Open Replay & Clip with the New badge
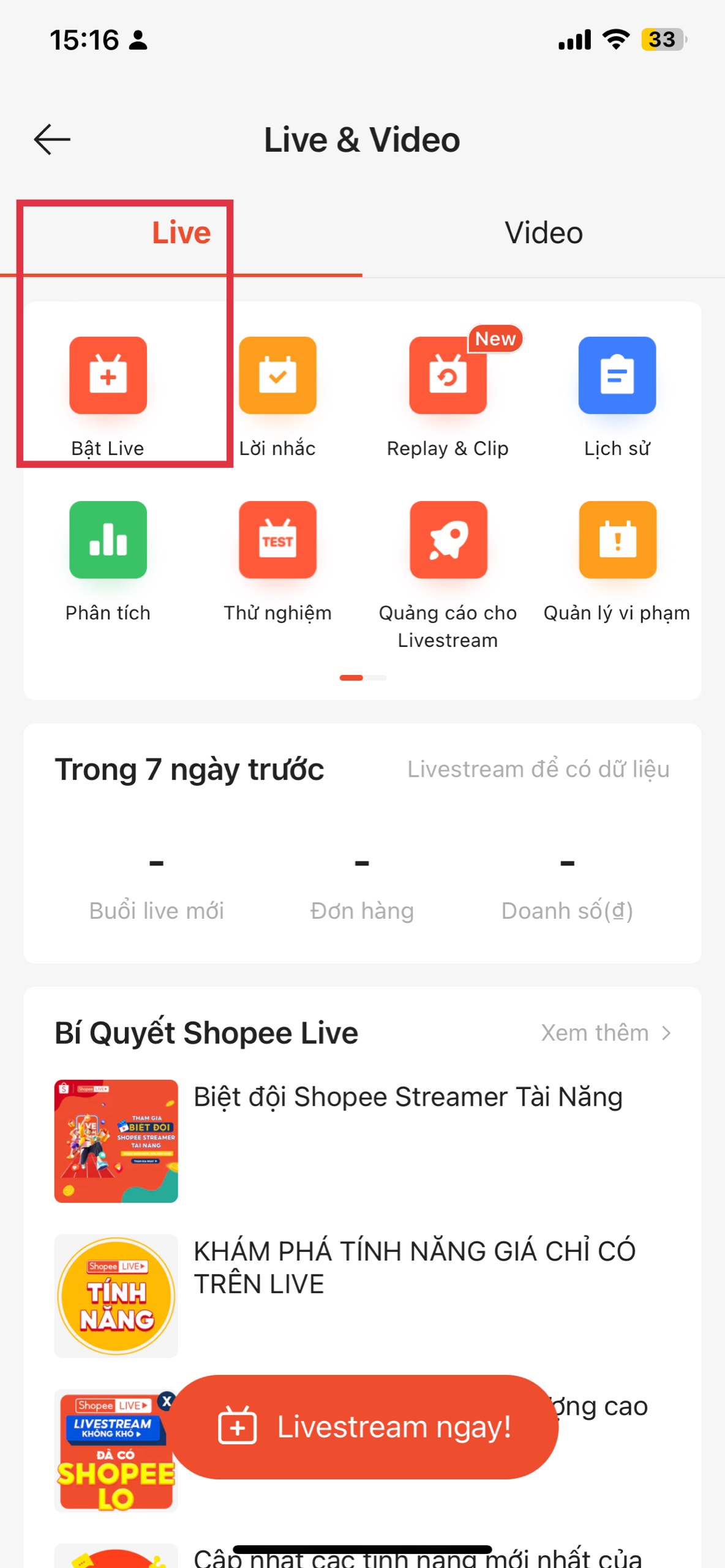This screenshot has height=1568, width=725. [x=448, y=377]
